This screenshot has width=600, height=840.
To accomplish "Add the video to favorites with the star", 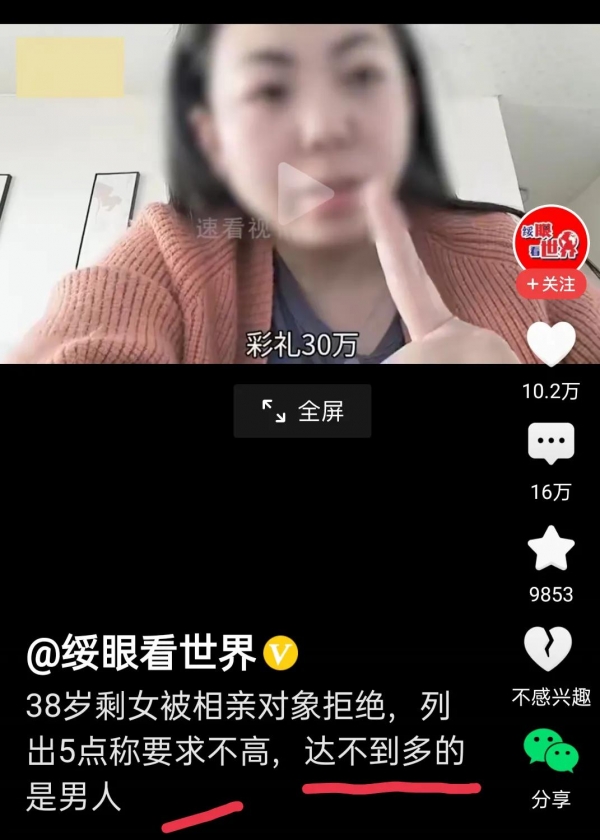I will [551, 548].
